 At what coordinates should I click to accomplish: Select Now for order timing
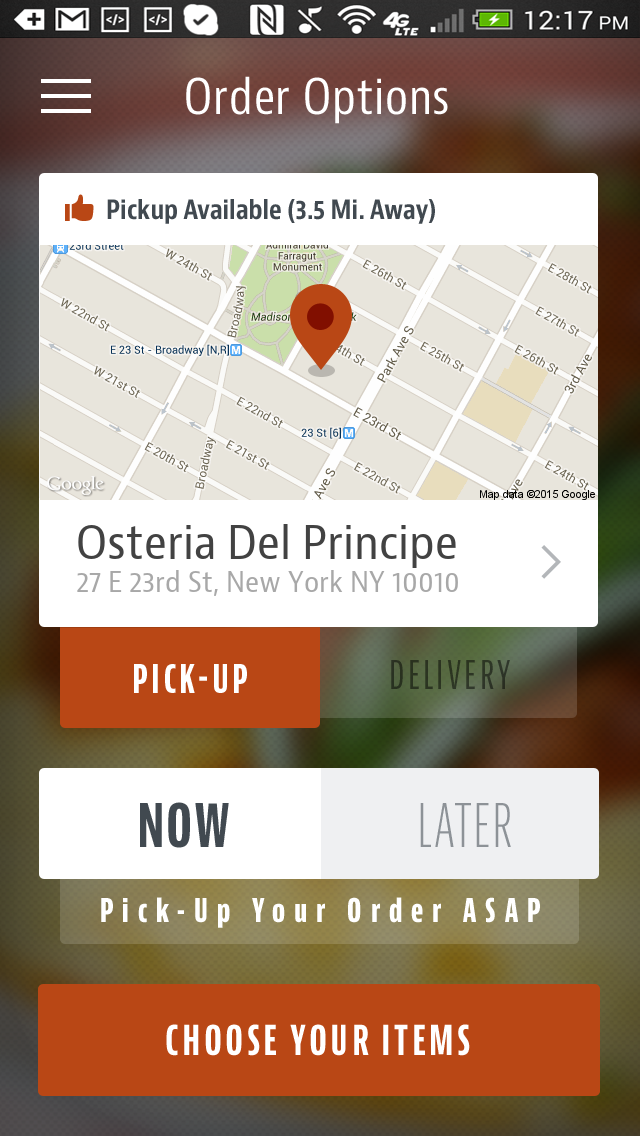182,824
